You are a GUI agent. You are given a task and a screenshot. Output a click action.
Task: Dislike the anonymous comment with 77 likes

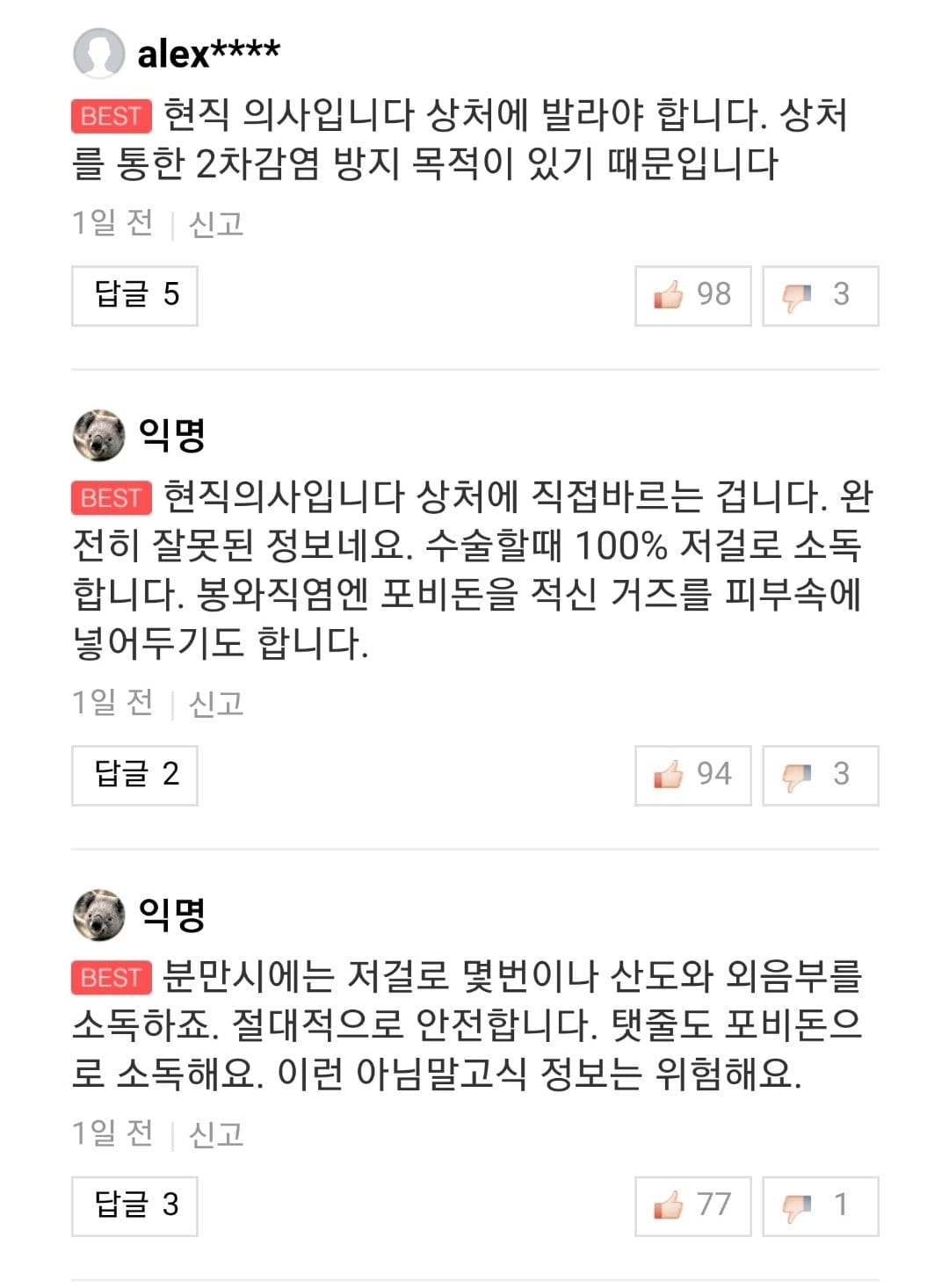(820, 1205)
